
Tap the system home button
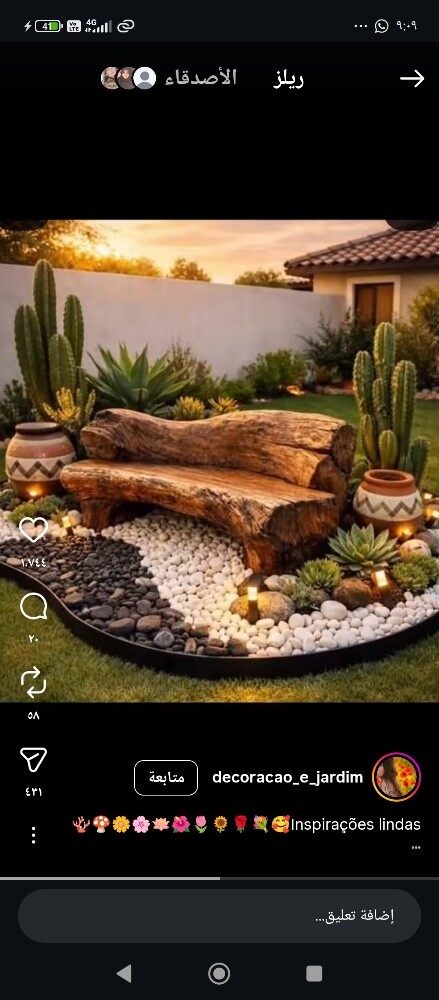[x=219, y=973]
